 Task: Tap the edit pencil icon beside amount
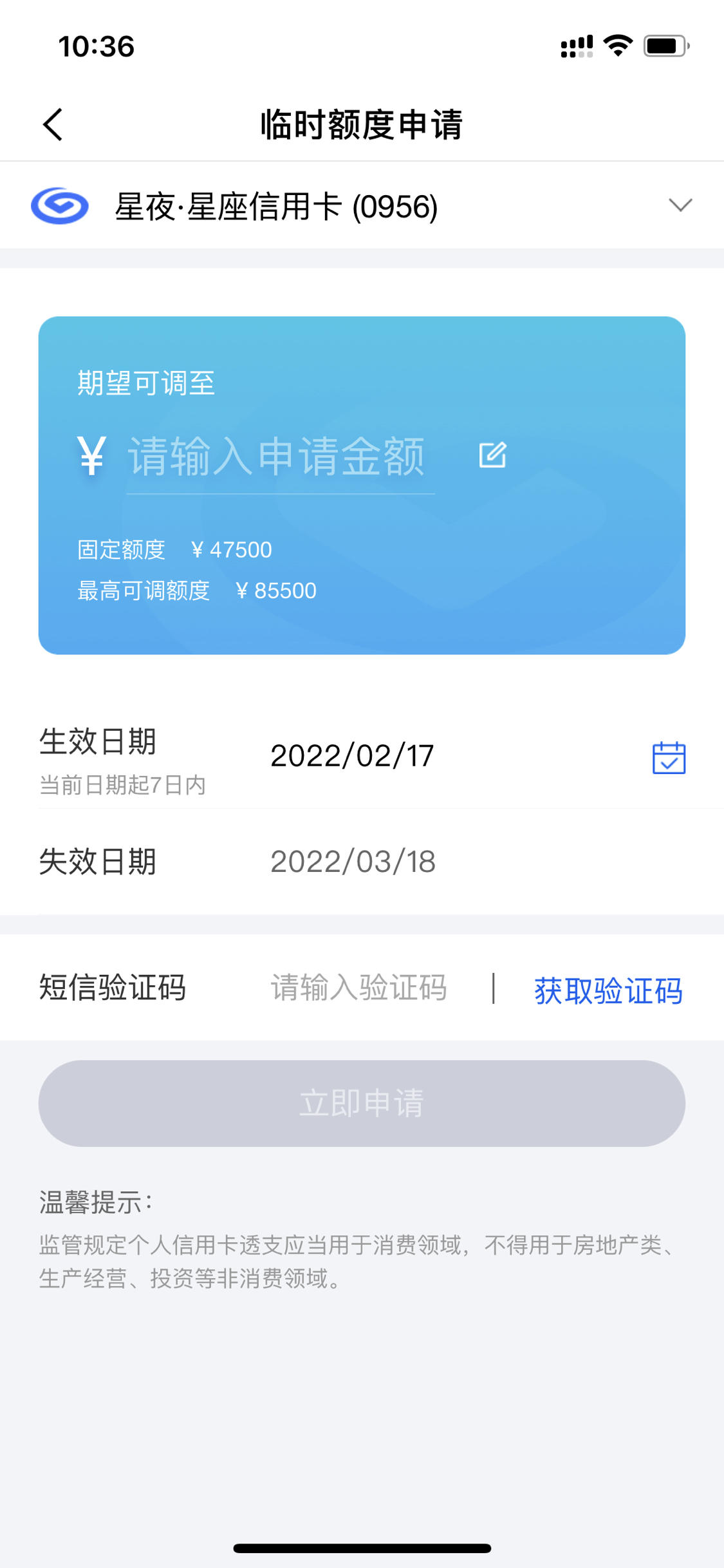coord(493,455)
